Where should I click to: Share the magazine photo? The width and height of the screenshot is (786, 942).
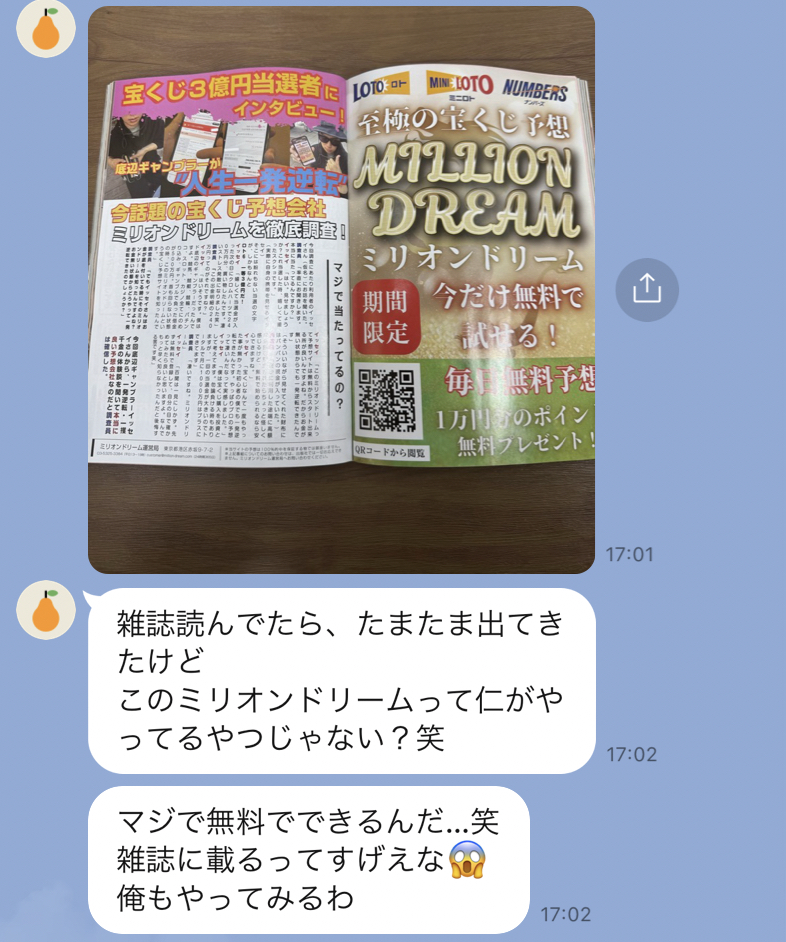[647, 289]
